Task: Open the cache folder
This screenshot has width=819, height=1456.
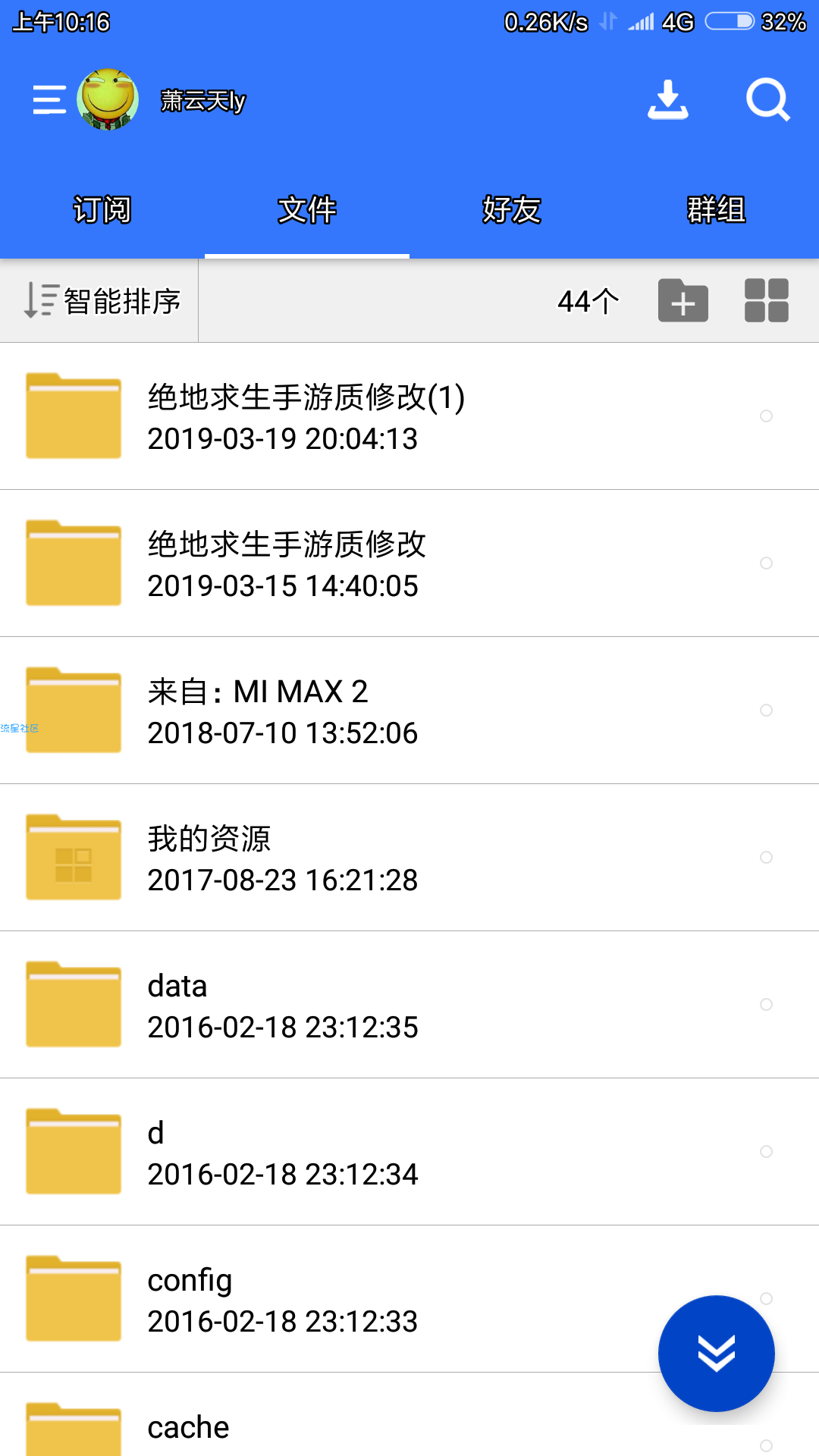Action: coord(409,1415)
